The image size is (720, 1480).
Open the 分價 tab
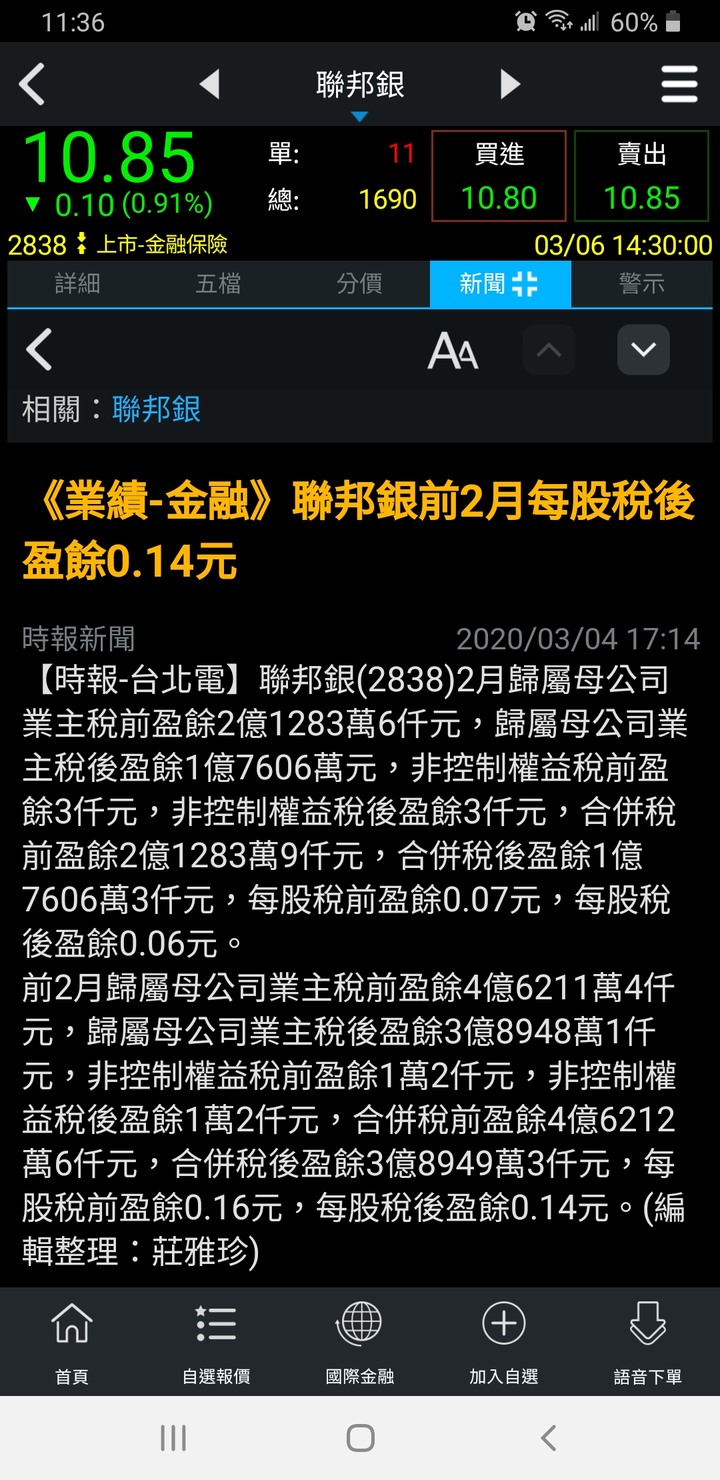[x=359, y=284]
